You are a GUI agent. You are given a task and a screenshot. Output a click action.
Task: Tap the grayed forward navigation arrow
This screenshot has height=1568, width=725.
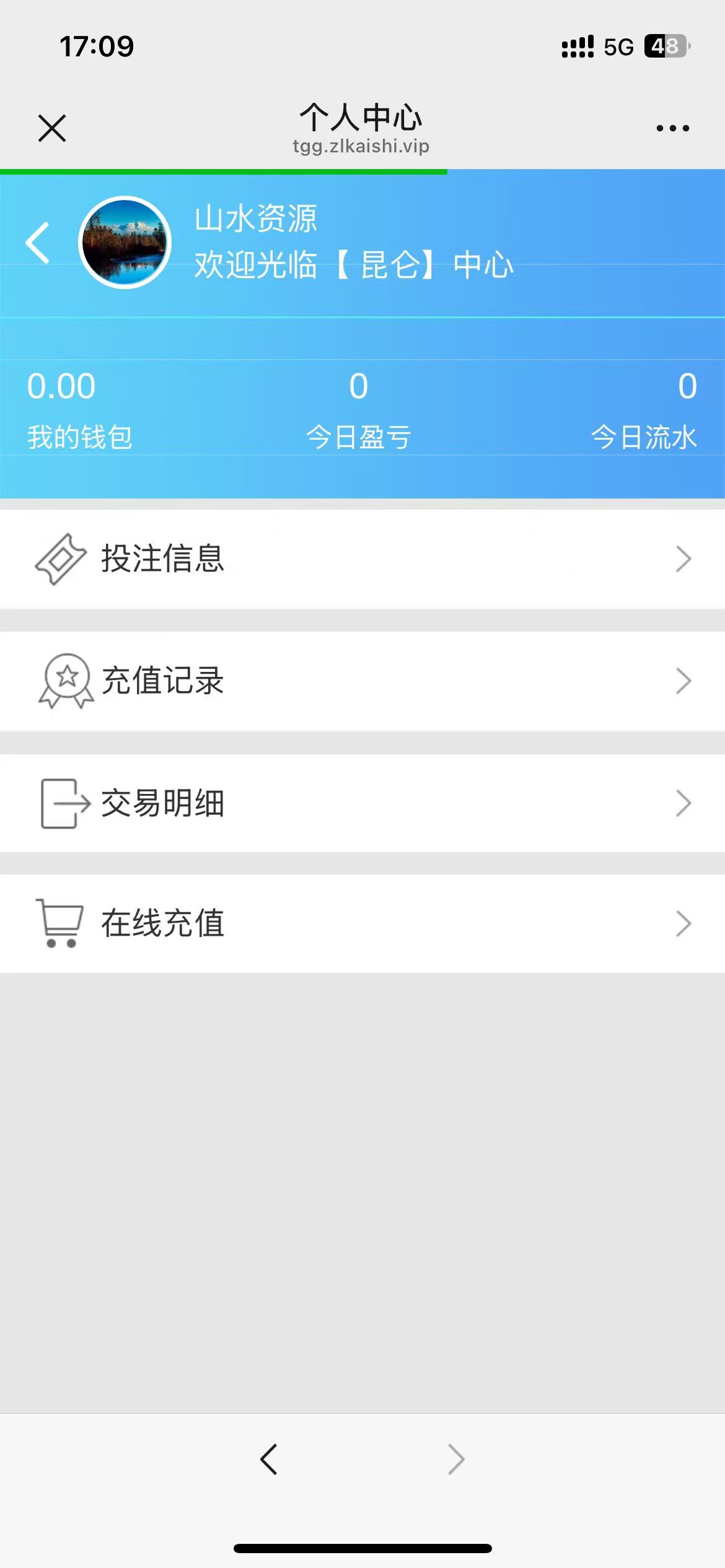click(x=456, y=1460)
